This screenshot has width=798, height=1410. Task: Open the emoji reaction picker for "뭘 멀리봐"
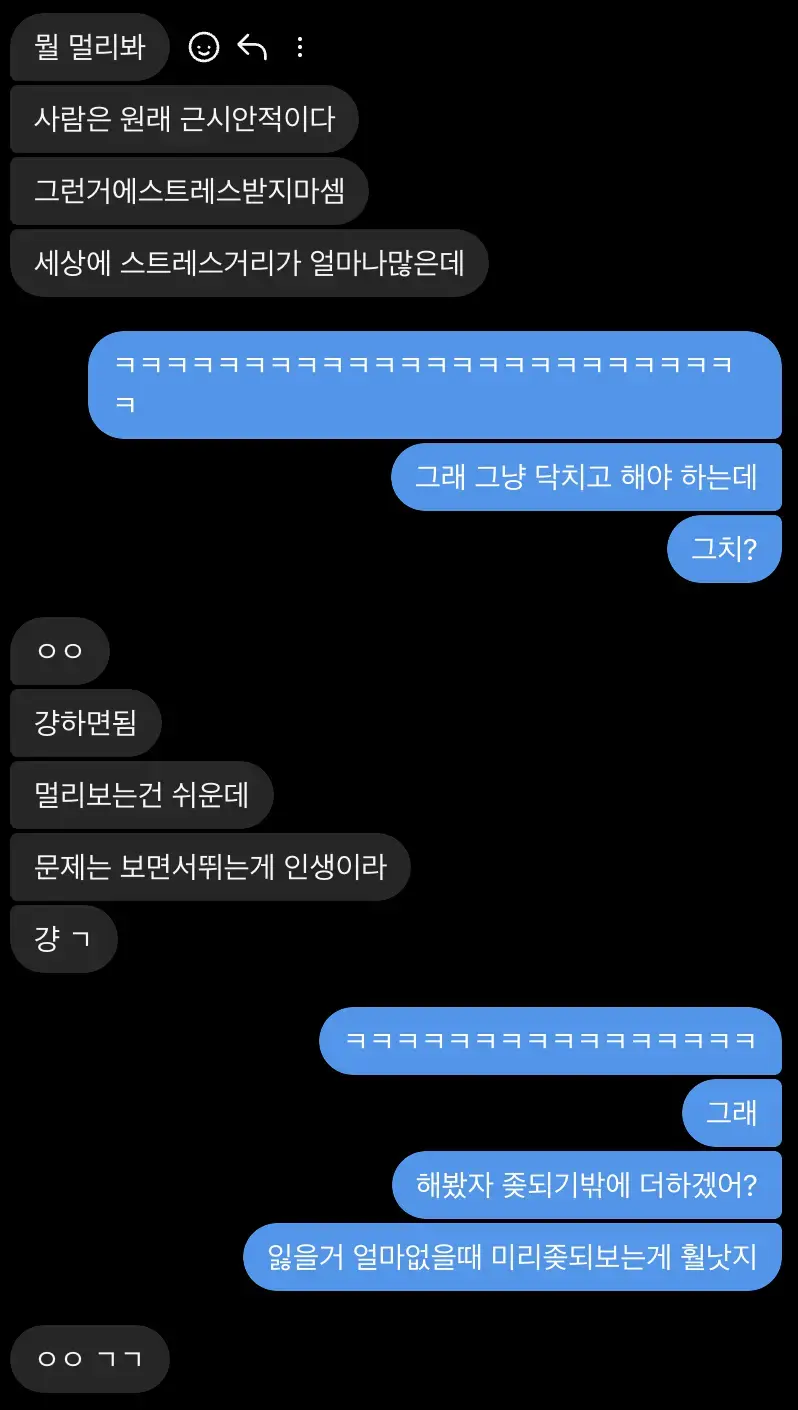click(204, 47)
